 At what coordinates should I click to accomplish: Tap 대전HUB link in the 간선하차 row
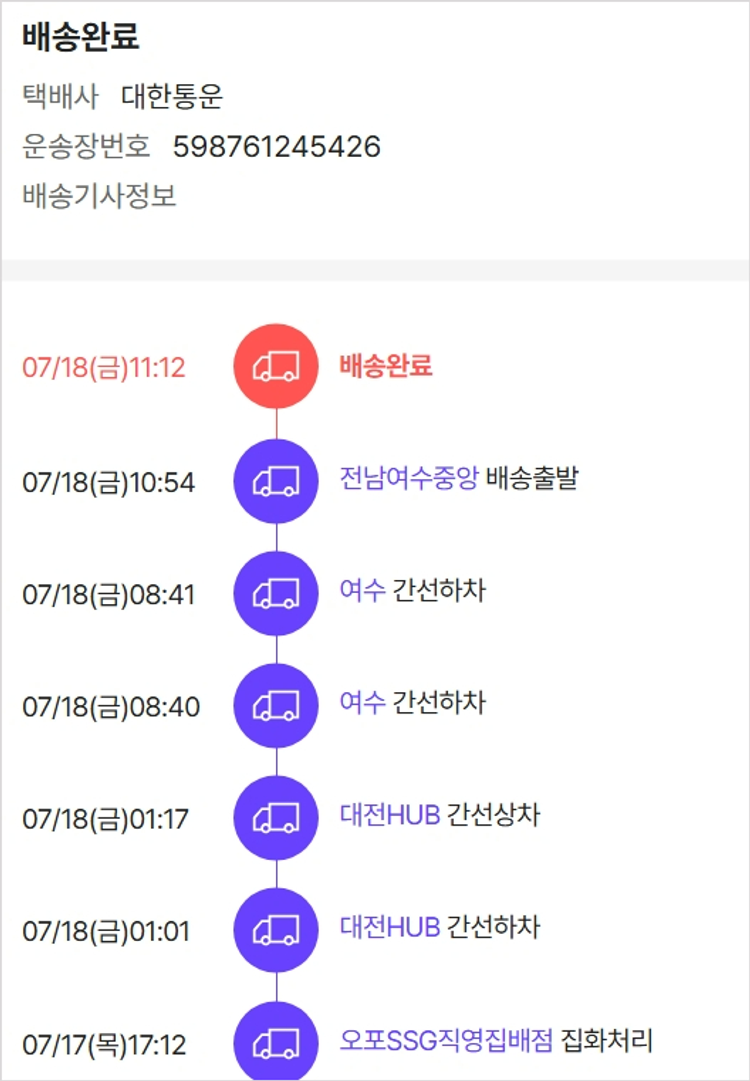[390, 928]
